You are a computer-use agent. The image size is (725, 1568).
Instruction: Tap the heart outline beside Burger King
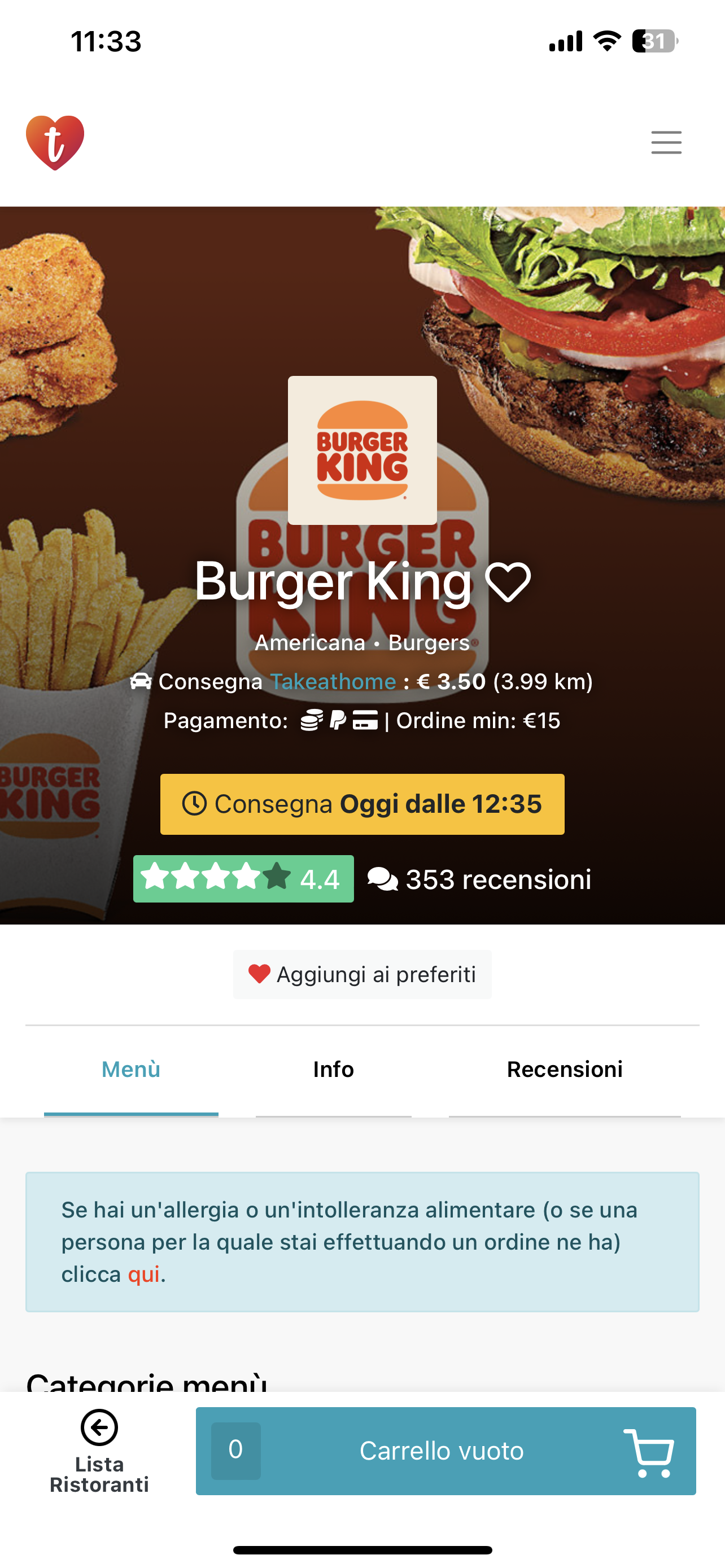508,582
